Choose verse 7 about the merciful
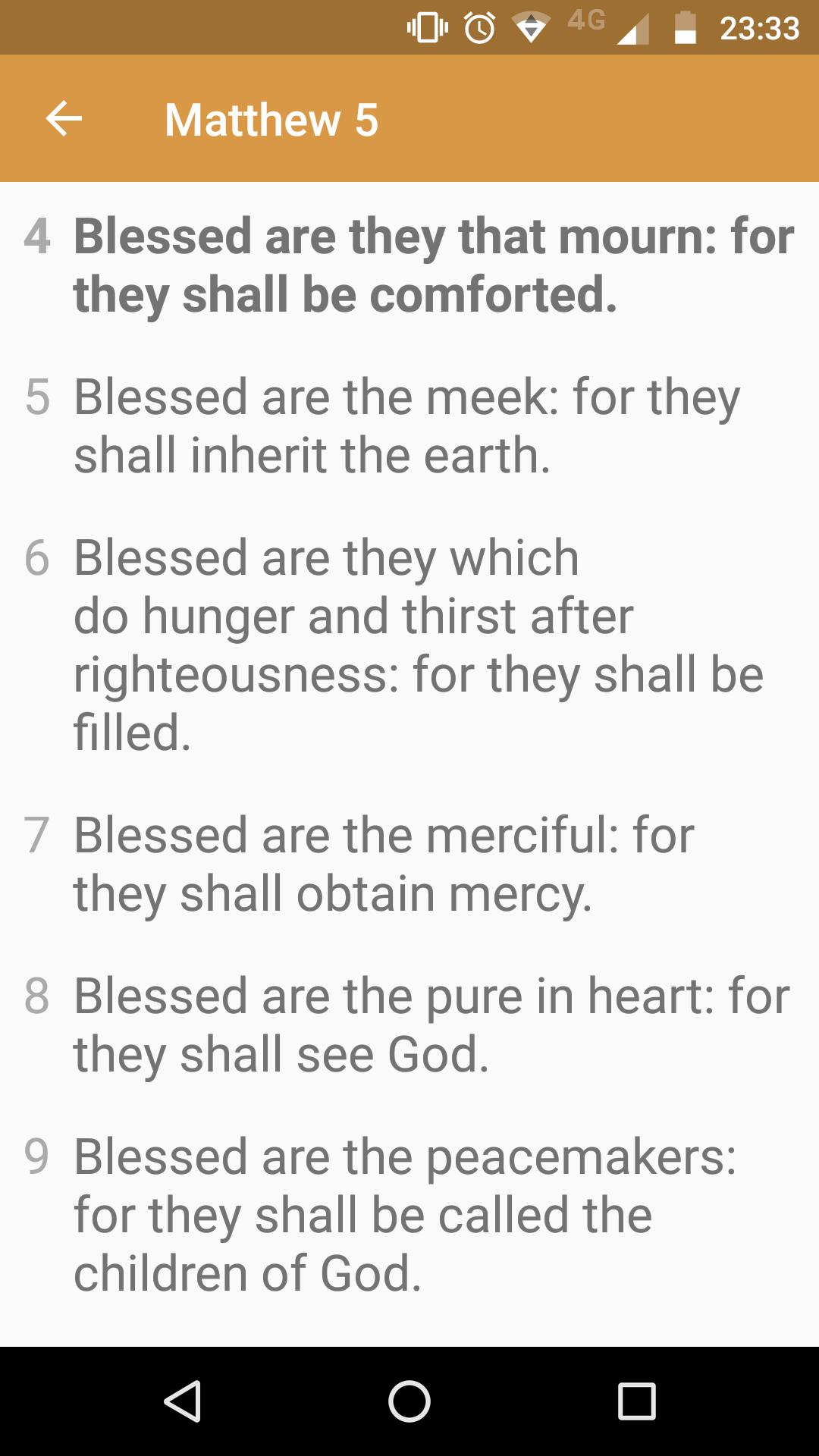Viewport: 819px width, 1456px height. coord(409,864)
